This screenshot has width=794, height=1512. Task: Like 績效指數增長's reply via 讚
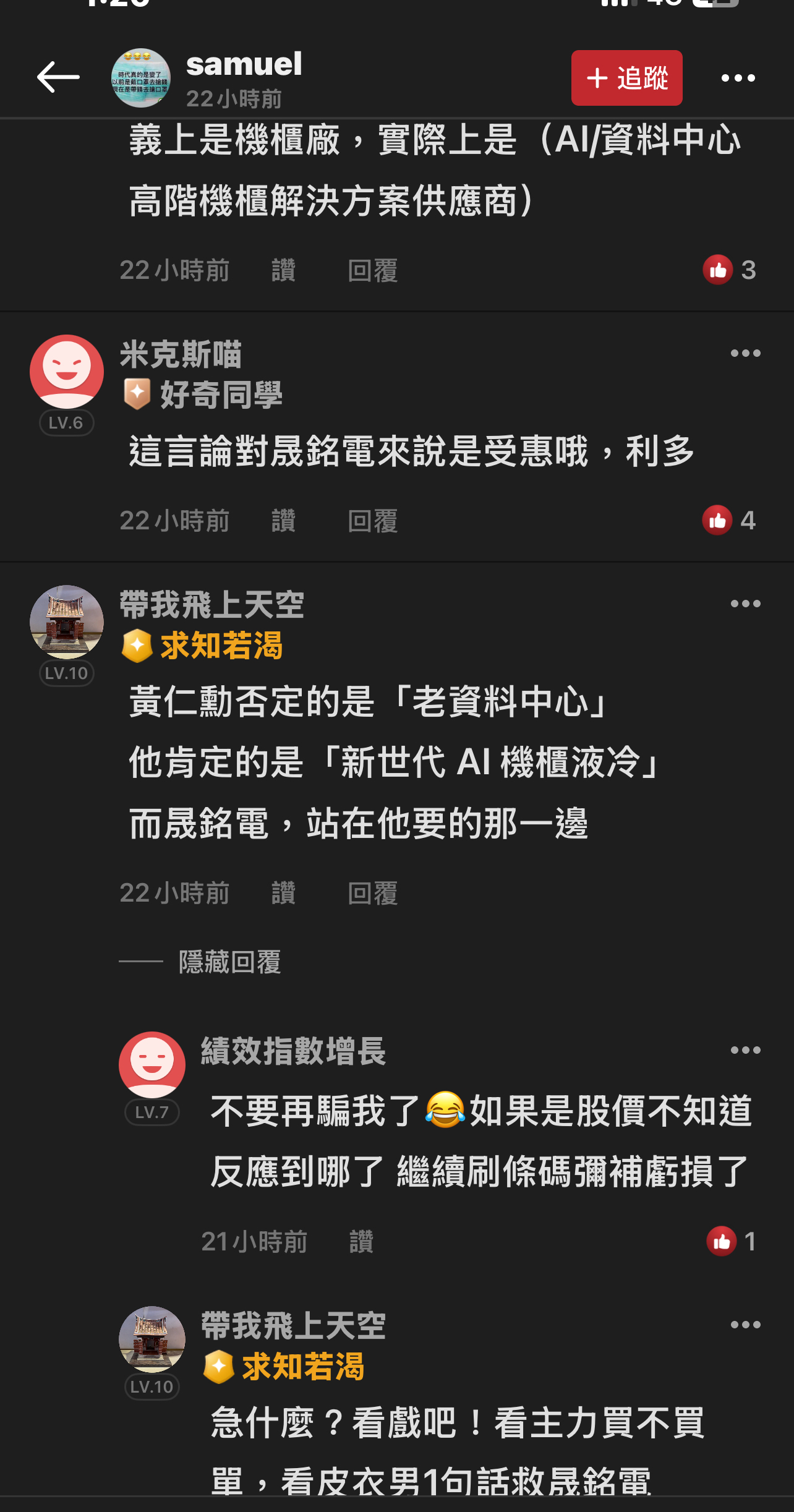click(361, 1242)
